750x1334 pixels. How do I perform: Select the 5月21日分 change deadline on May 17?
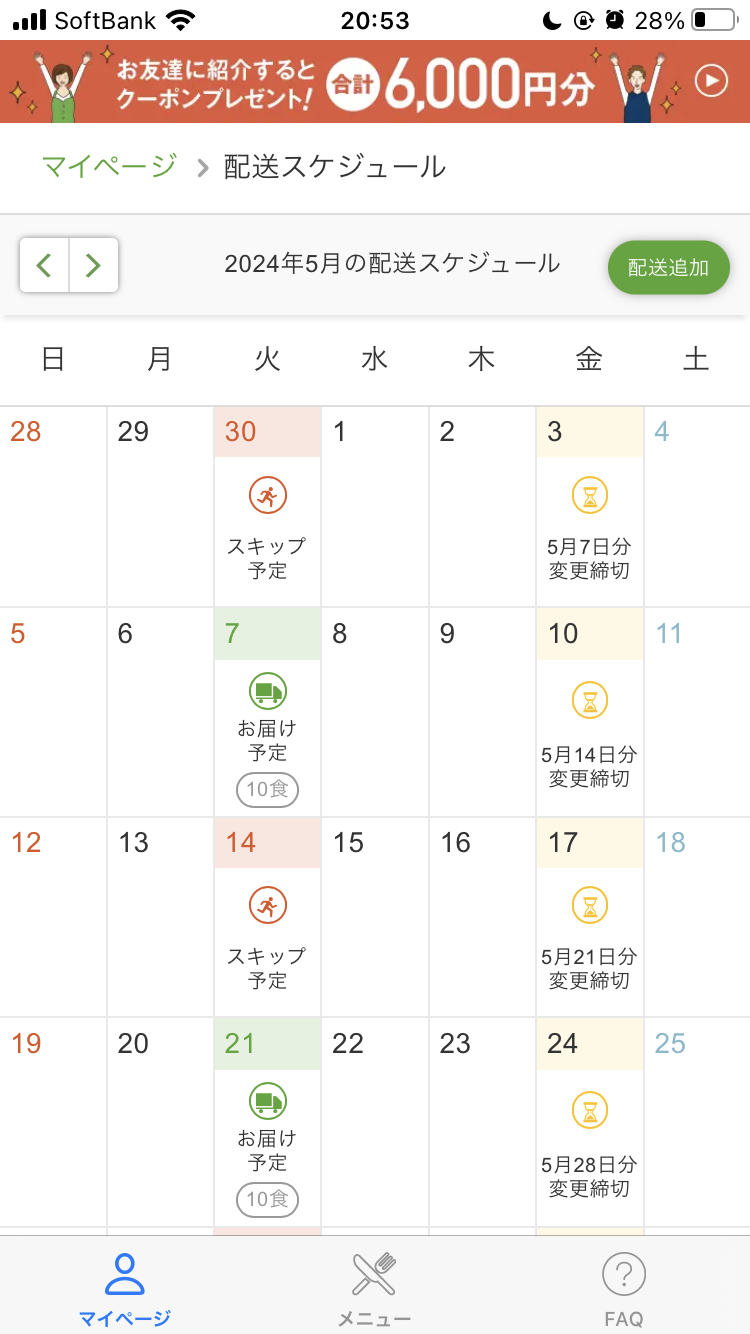tap(589, 940)
